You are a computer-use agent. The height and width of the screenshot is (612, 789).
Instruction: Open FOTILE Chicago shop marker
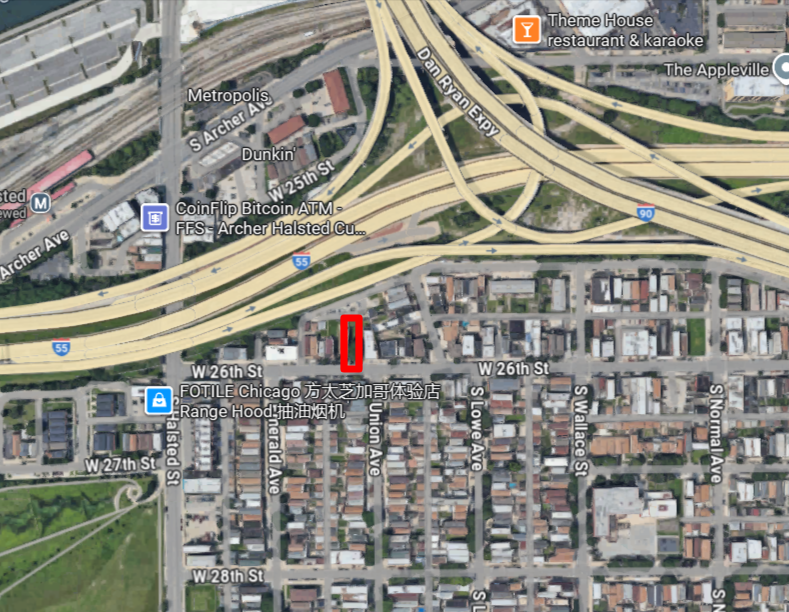tap(157, 401)
